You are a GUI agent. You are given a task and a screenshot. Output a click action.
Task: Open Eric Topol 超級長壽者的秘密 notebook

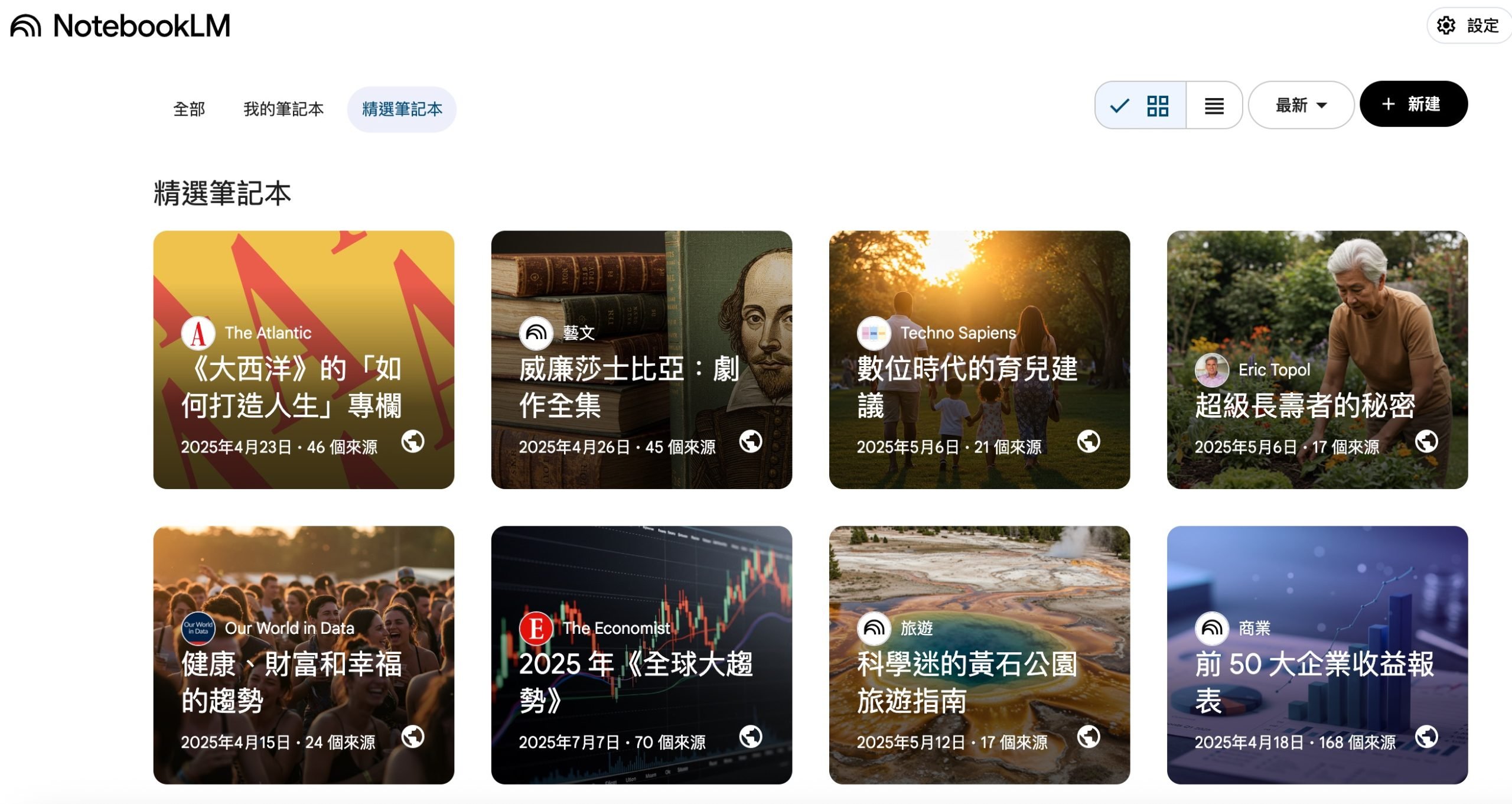point(1317,359)
